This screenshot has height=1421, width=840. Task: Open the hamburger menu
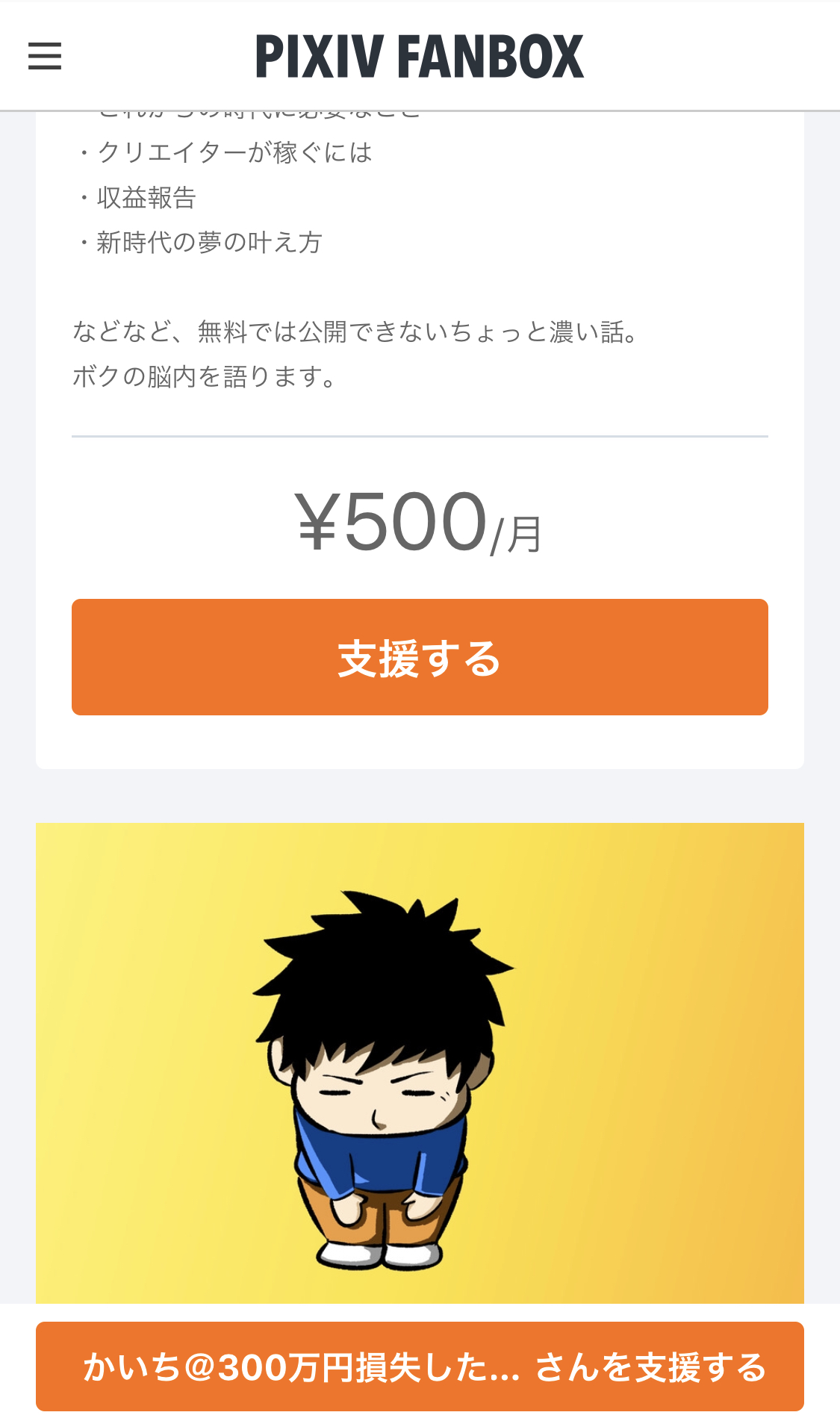[45, 56]
